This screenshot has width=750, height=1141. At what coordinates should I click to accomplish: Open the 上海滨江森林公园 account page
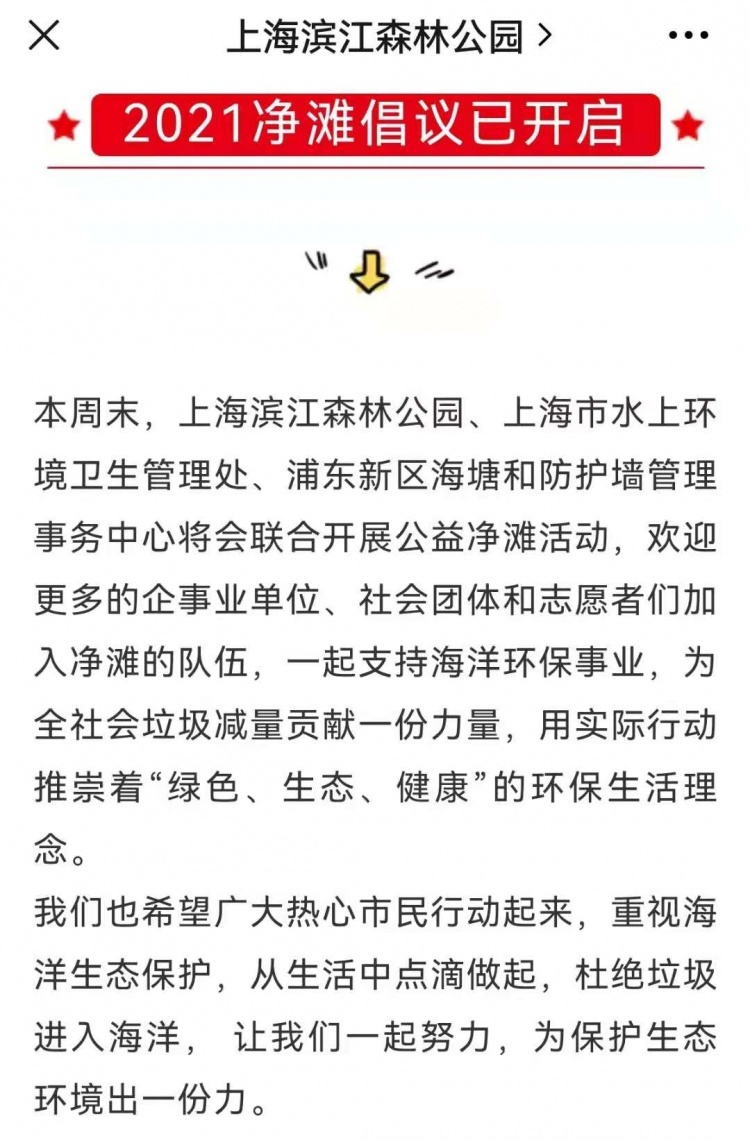click(x=389, y=36)
